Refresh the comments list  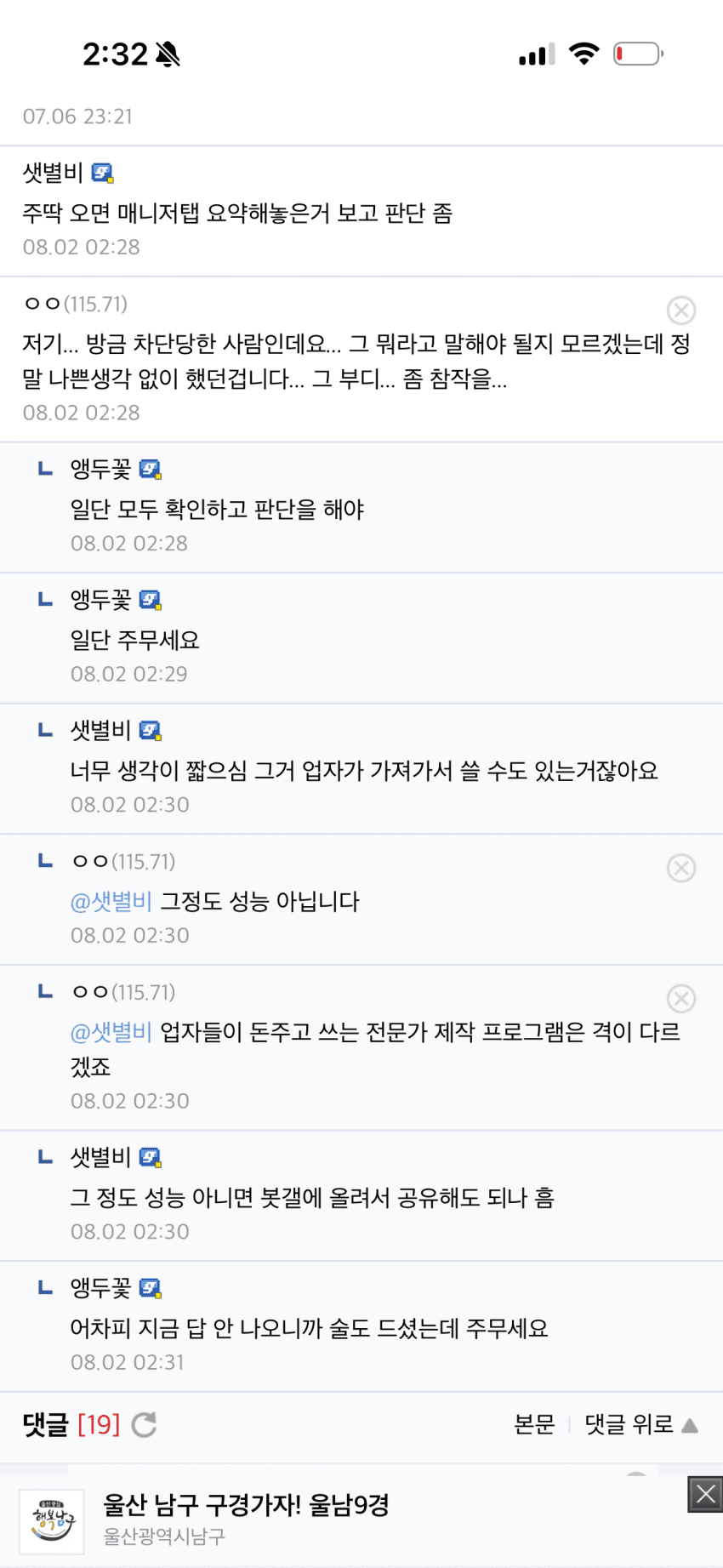pyautogui.click(x=144, y=1424)
